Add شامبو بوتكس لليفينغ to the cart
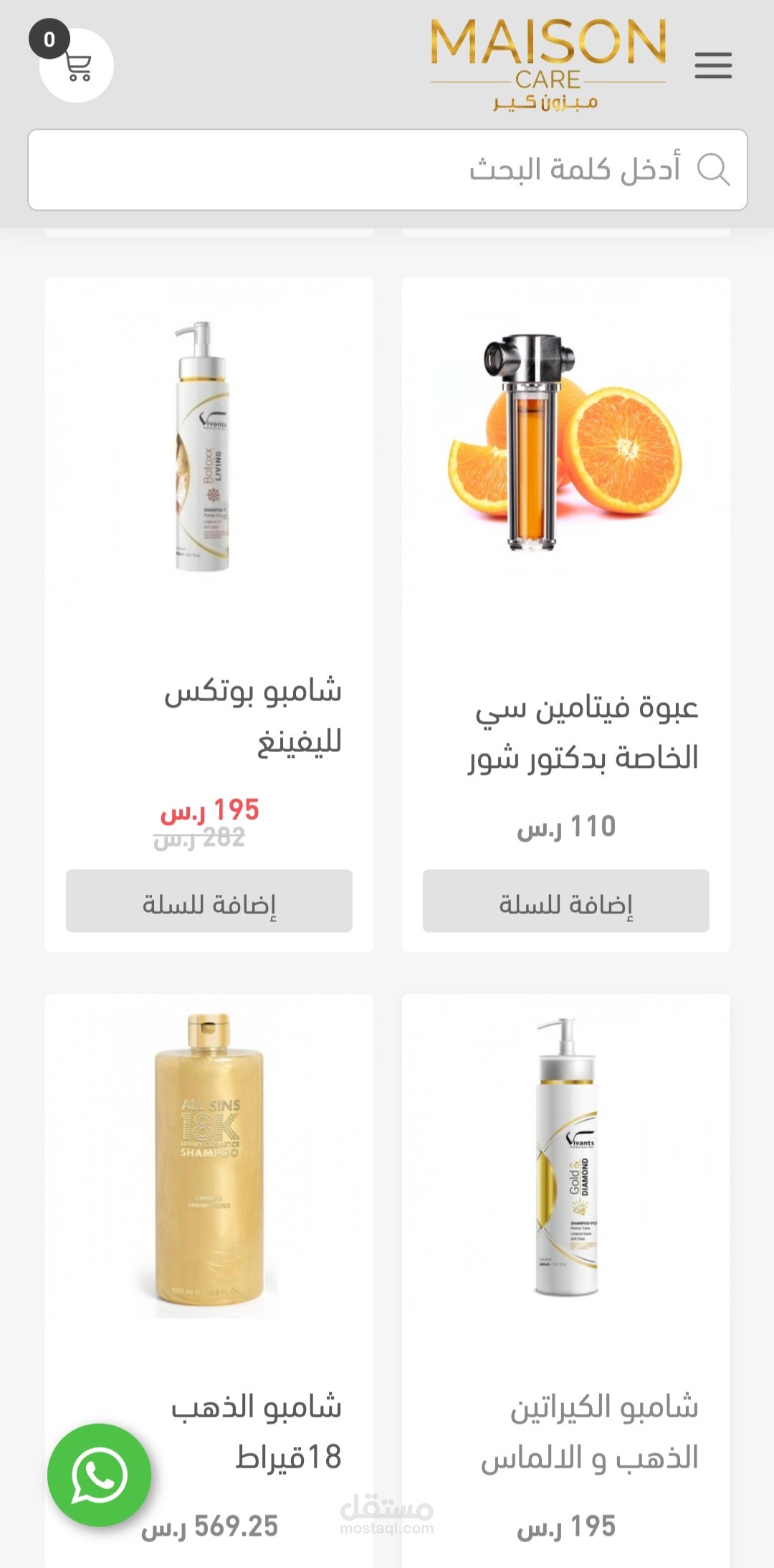774x1568 pixels. [209, 901]
